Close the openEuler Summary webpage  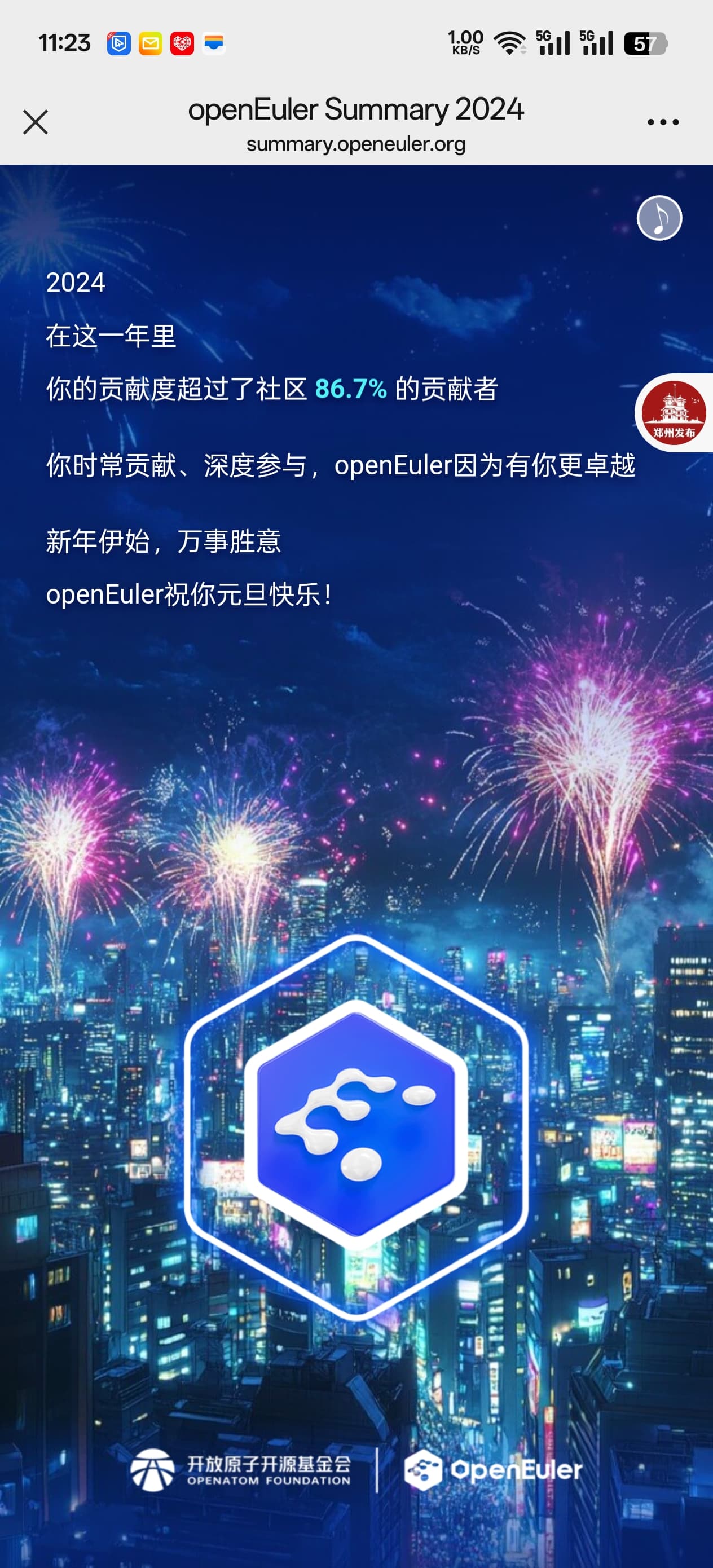(x=36, y=122)
